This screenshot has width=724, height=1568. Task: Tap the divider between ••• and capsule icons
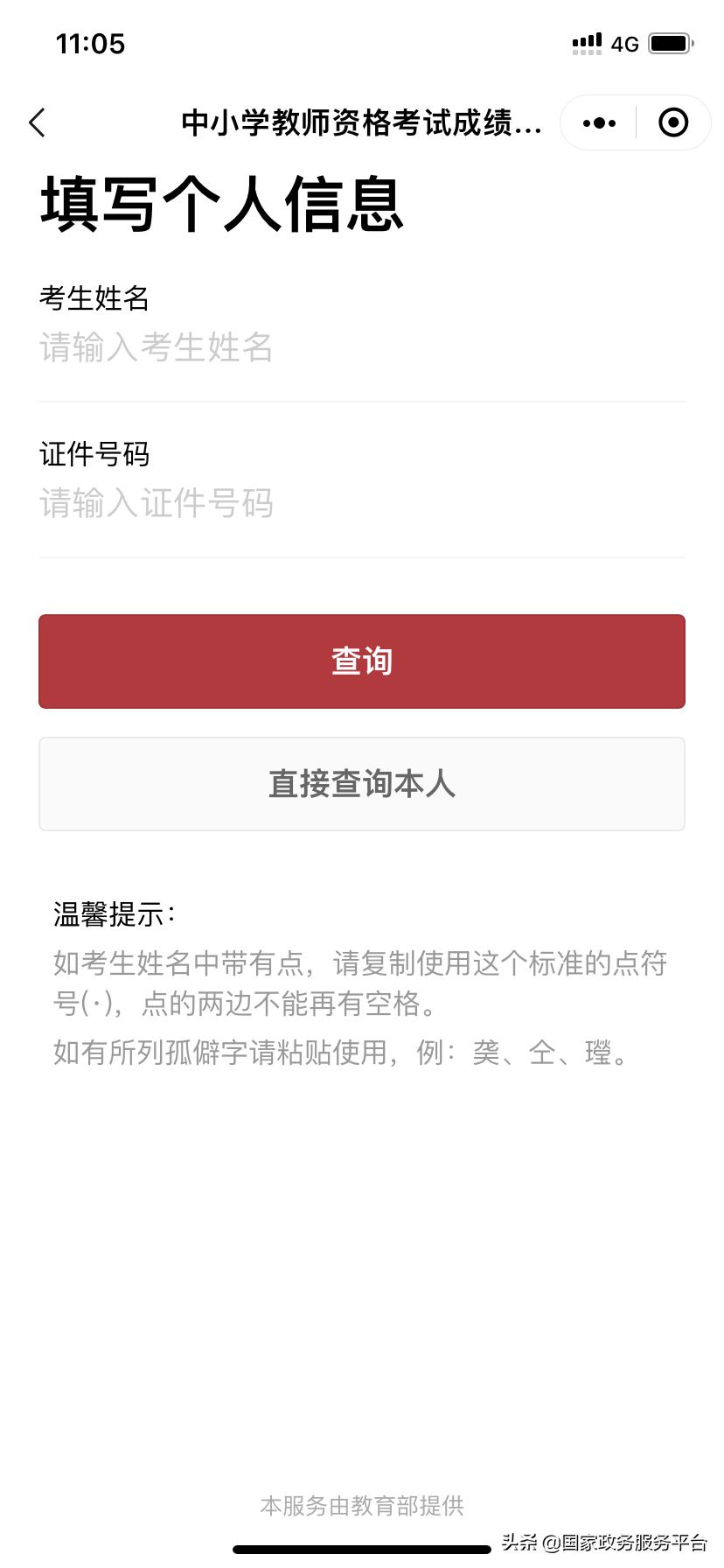tap(636, 122)
